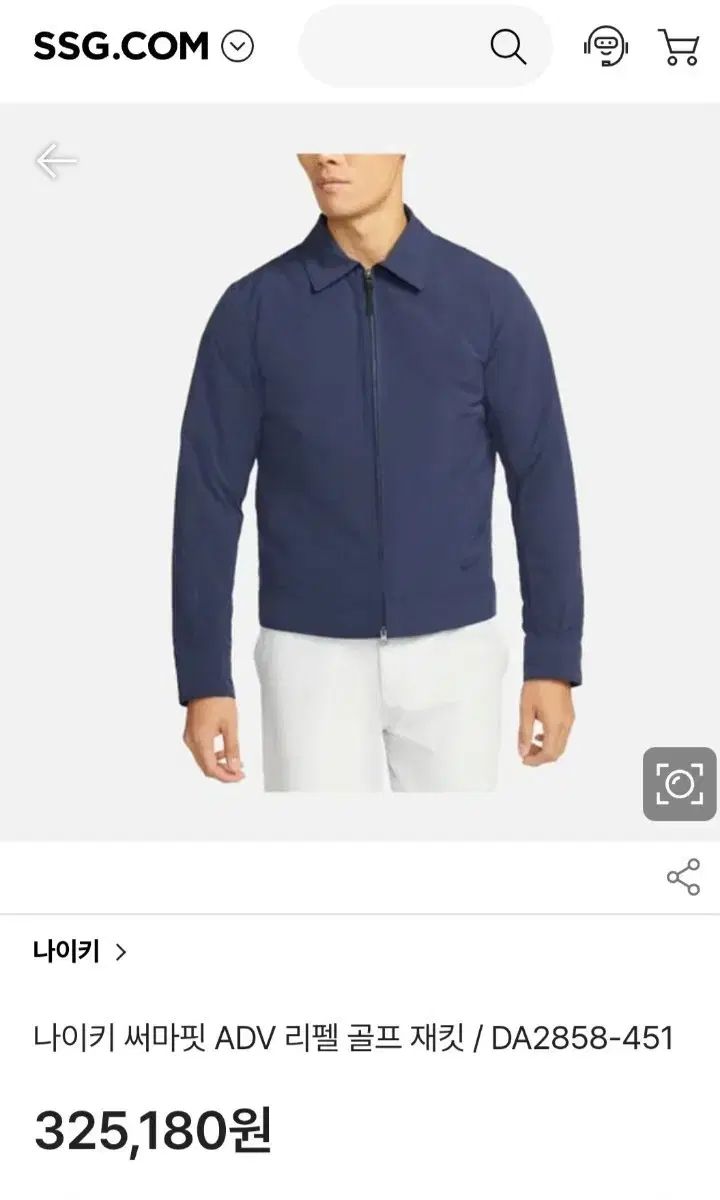Screen dimensions: 720x1200
Task: Open the shopping cart
Action: pos(678,46)
